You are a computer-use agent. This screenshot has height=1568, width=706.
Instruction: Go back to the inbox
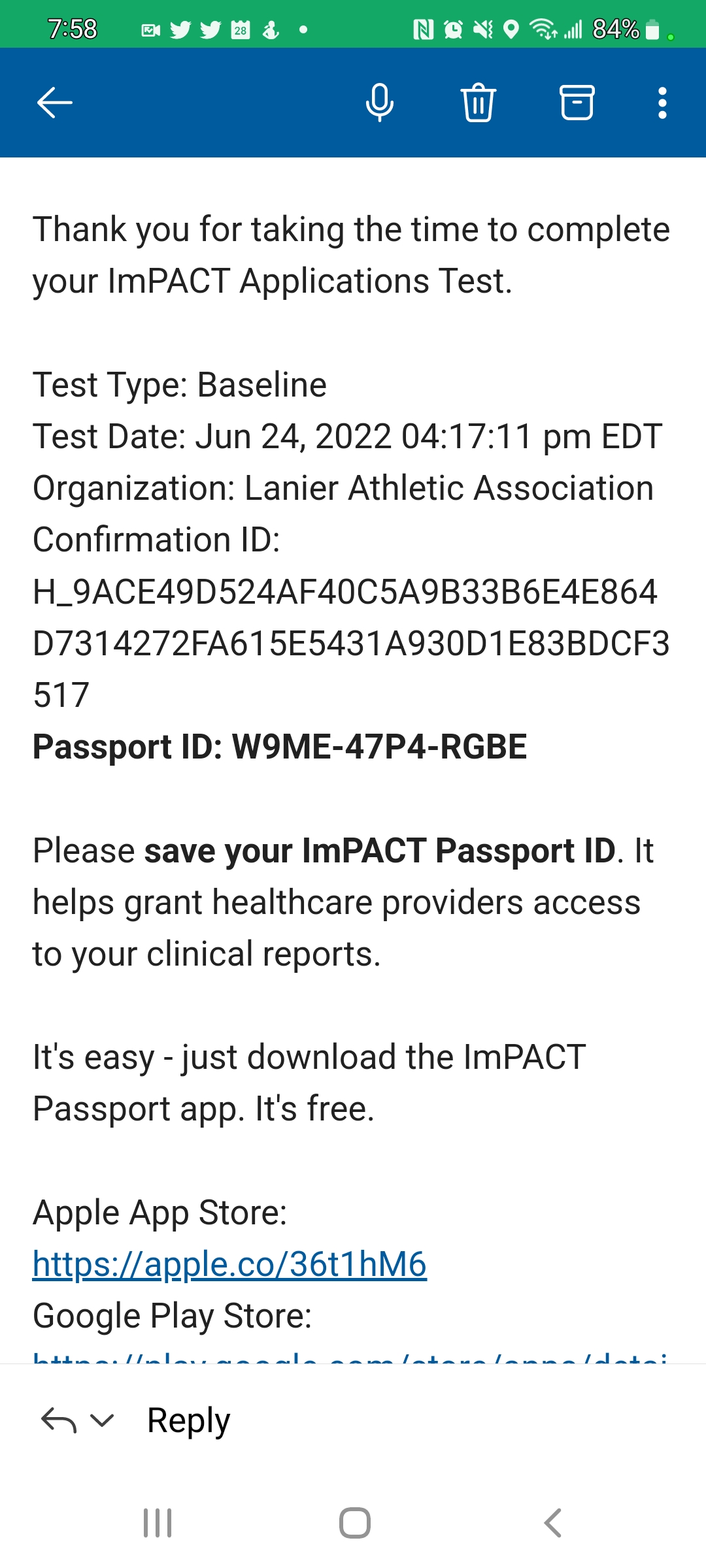point(54,103)
